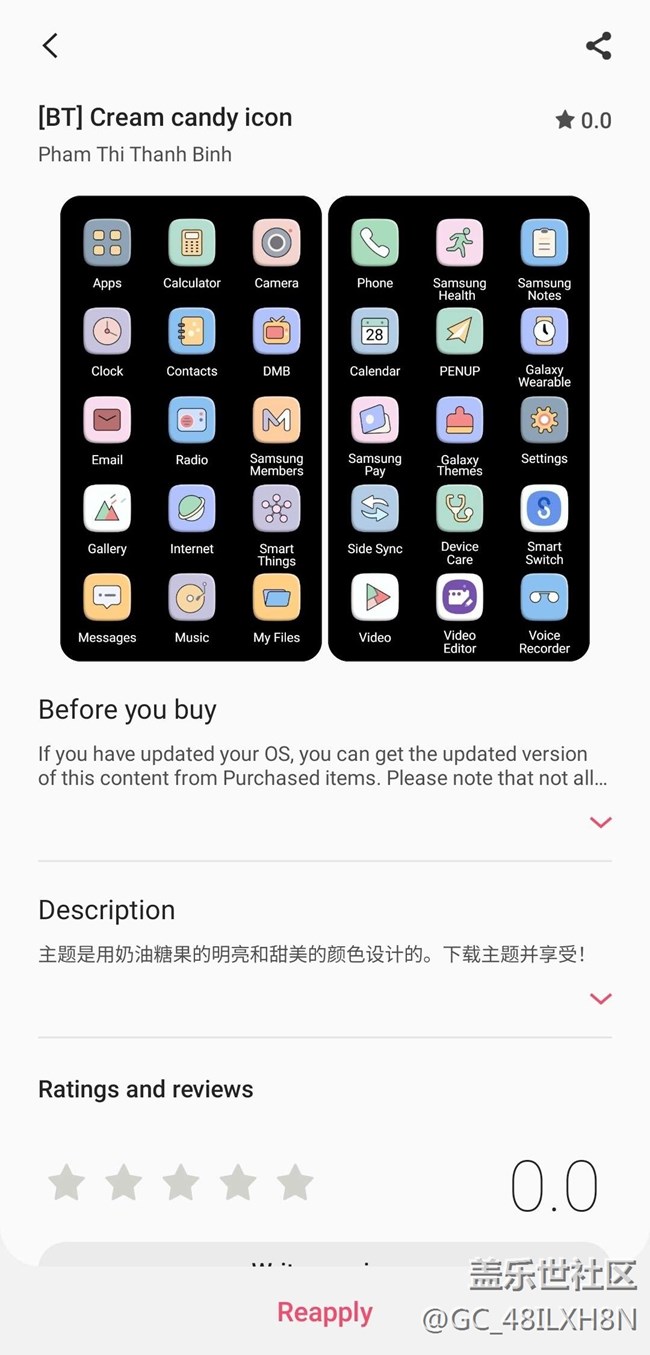Expand the Before you buy section
Screen dimensions: 650x1355
point(600,822)
